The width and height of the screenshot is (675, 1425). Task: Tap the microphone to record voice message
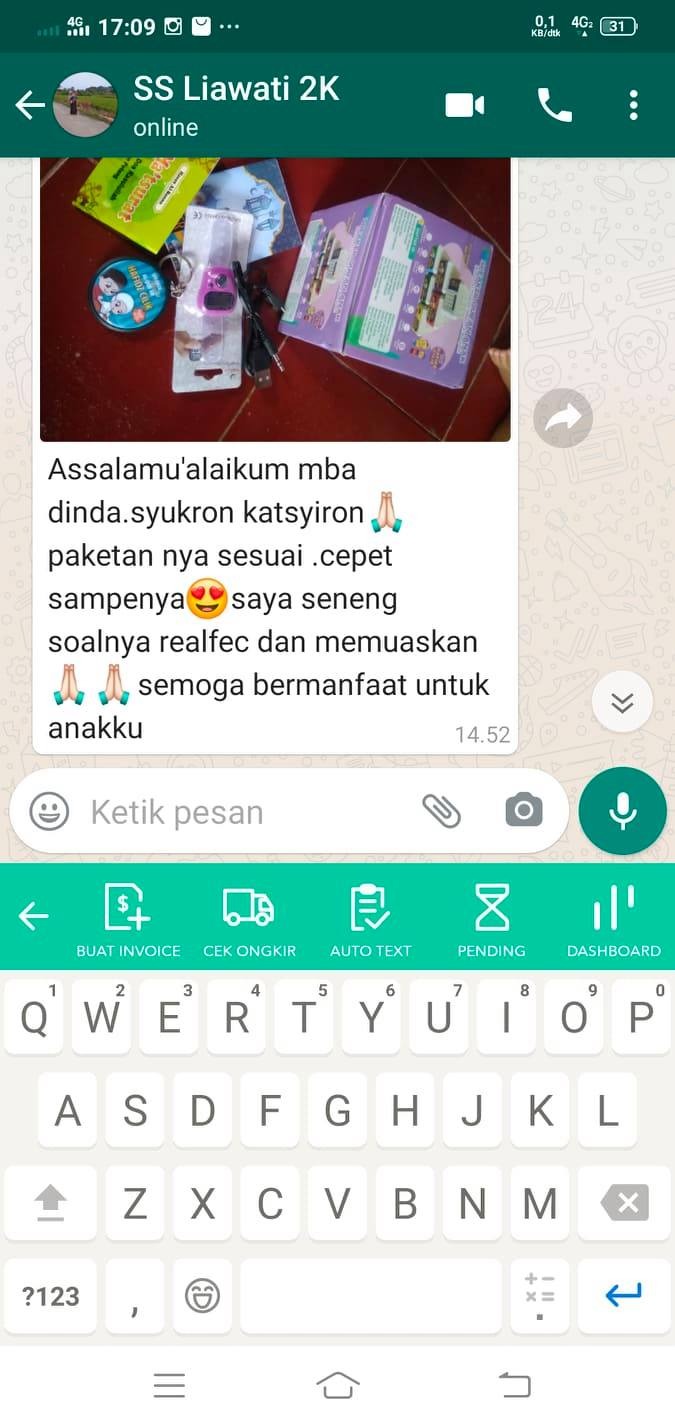point(622,811)
